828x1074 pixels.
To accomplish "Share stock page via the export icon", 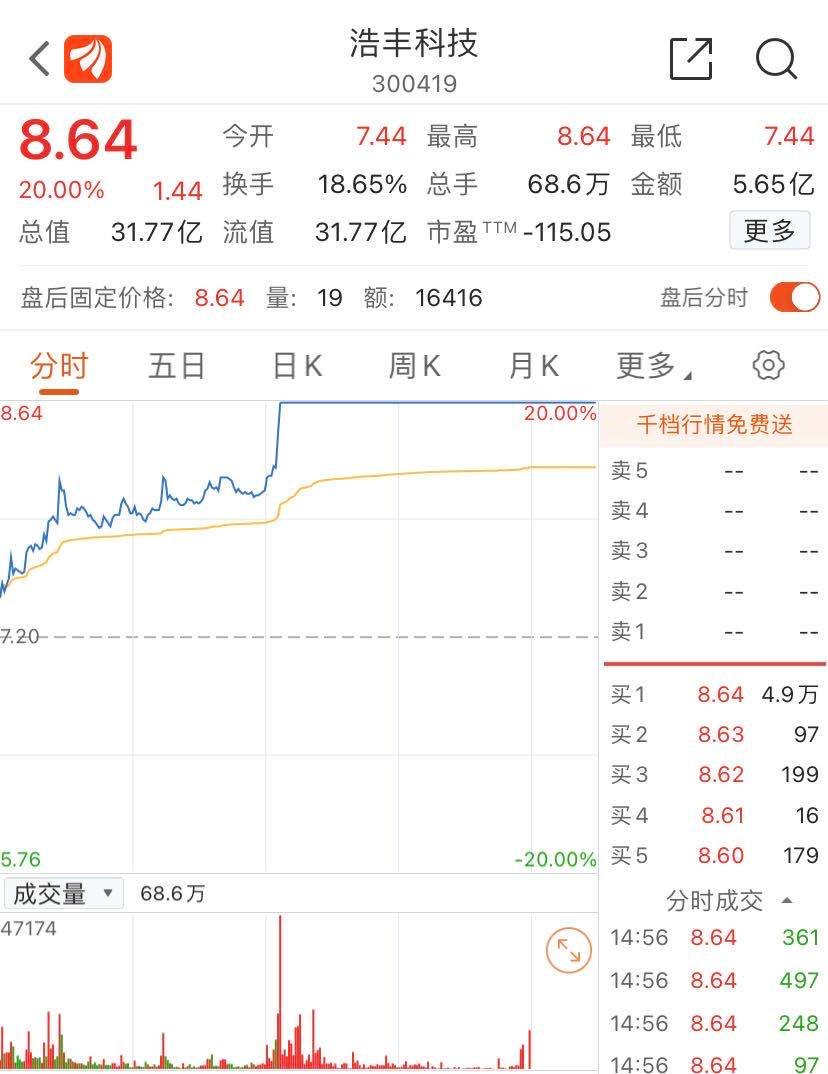I will pyautogui.click(x=691, y=59).
